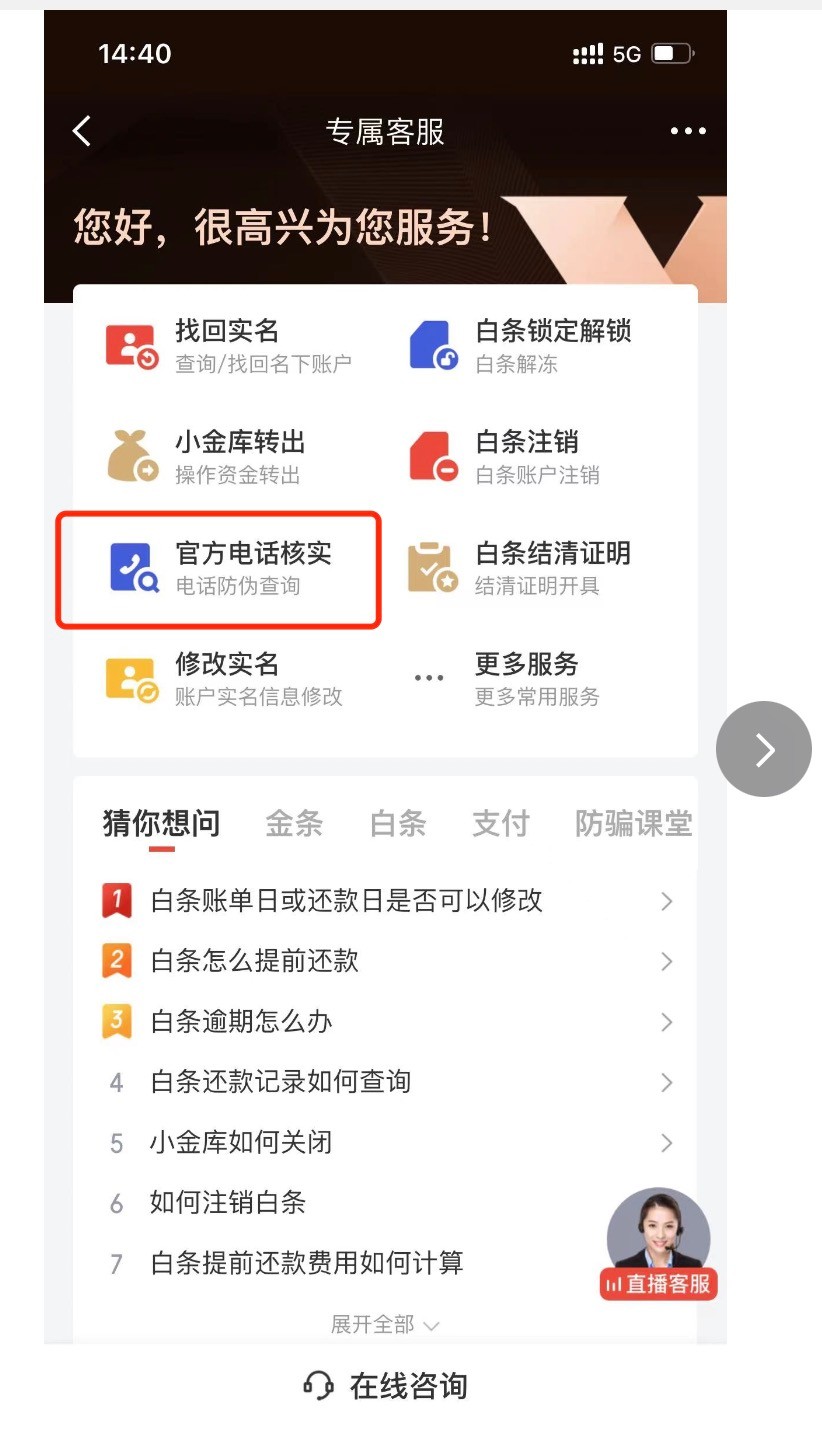
Task: Switch to the 防骗课堂 tab
Action: (632, 823)
